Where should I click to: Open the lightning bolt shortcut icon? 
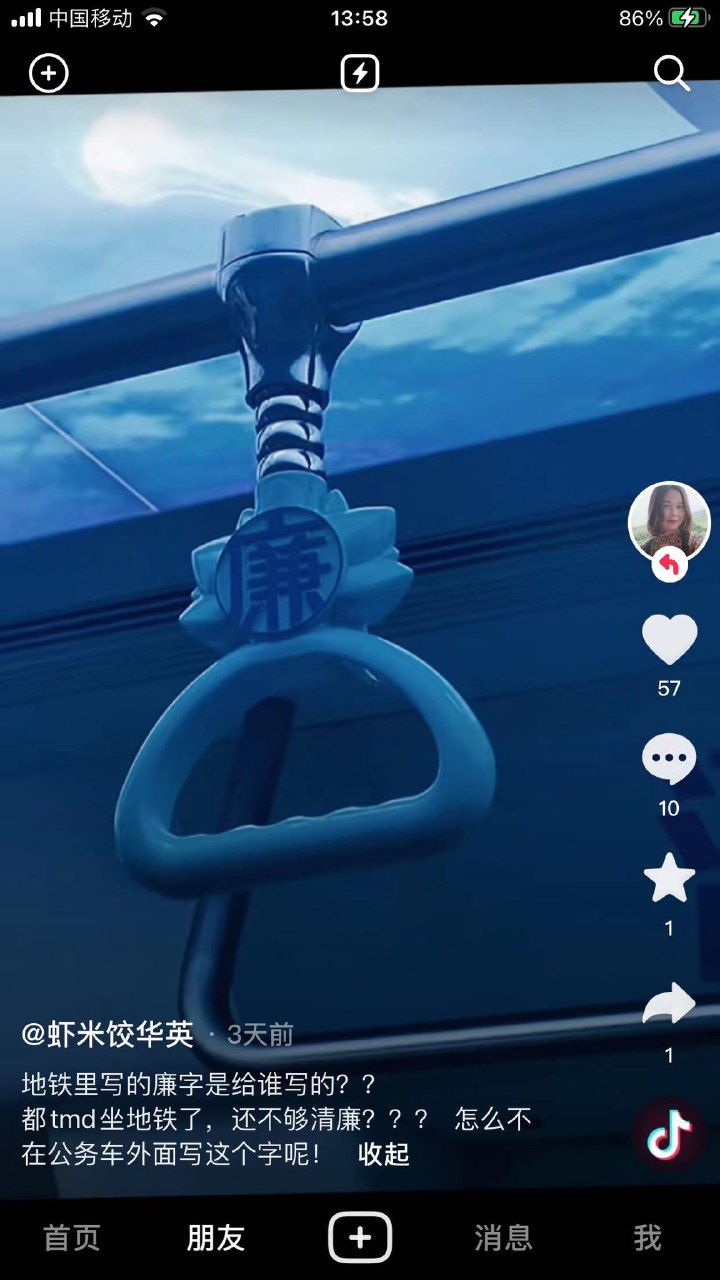tap(360, 73)
